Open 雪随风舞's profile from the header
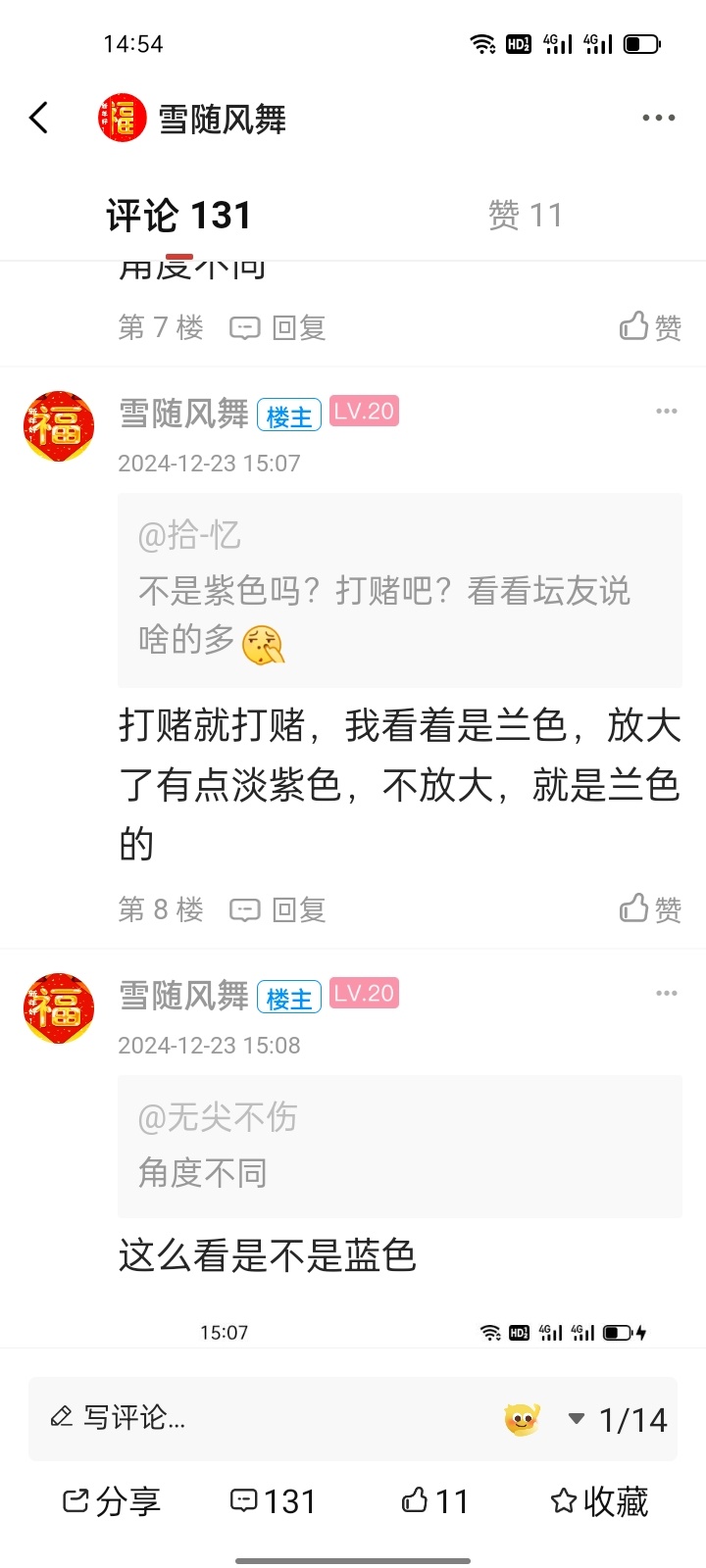The image size is (706, 1568). pos(192,119)
